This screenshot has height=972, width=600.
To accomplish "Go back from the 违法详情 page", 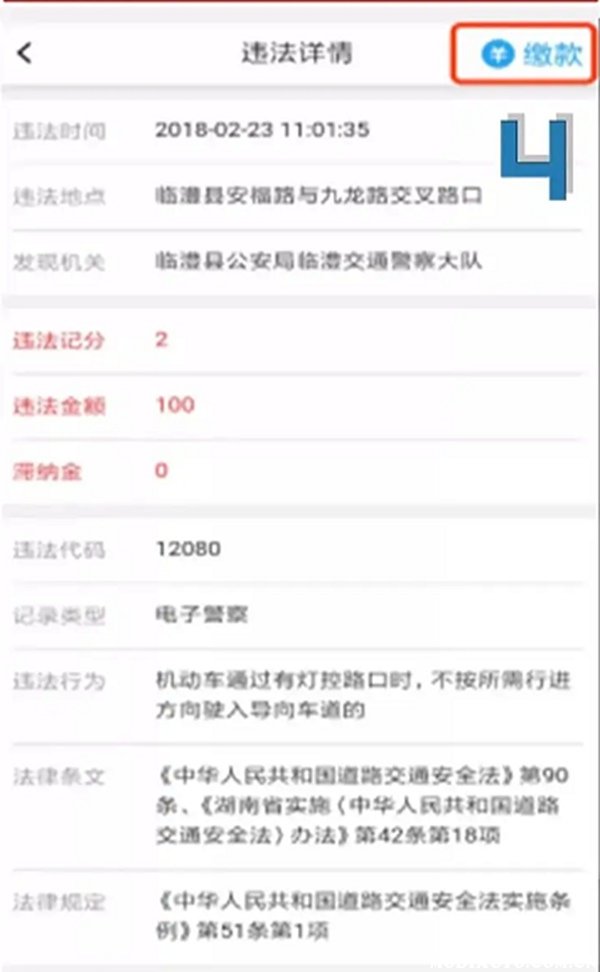I will [25, 53].
